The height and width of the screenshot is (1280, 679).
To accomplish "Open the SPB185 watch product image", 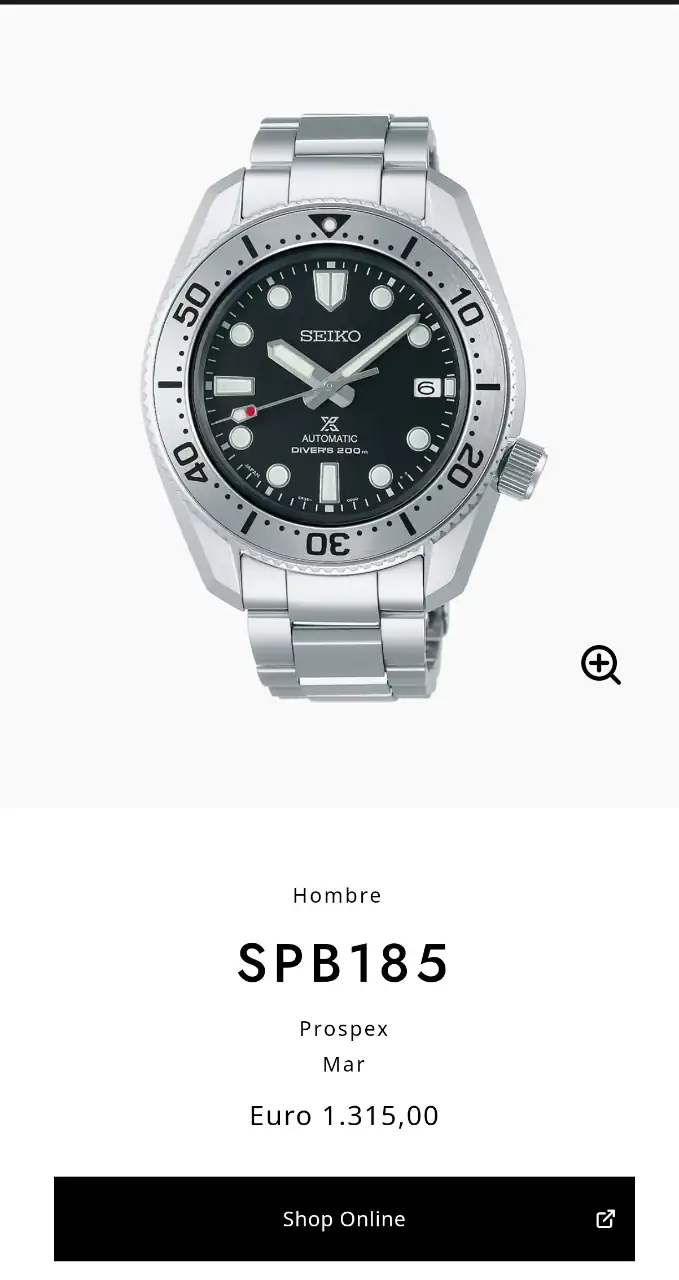I will (x=340, y=400).
